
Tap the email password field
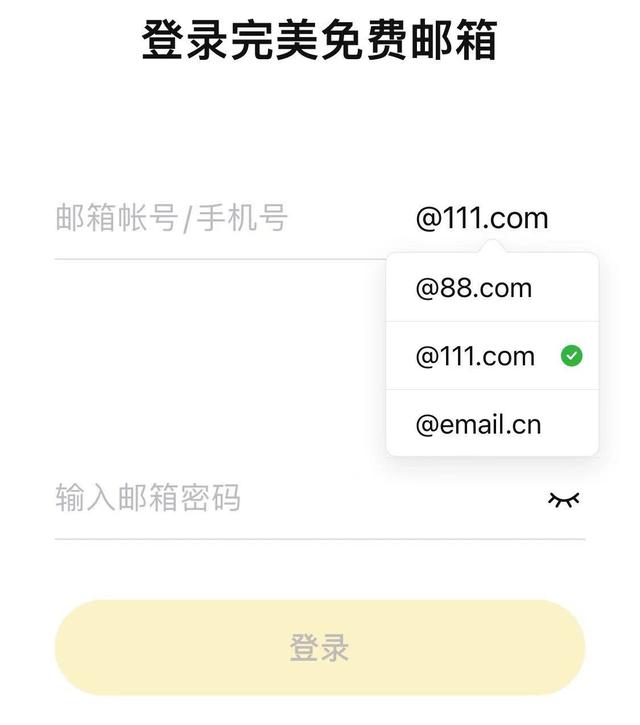[280, 498]
